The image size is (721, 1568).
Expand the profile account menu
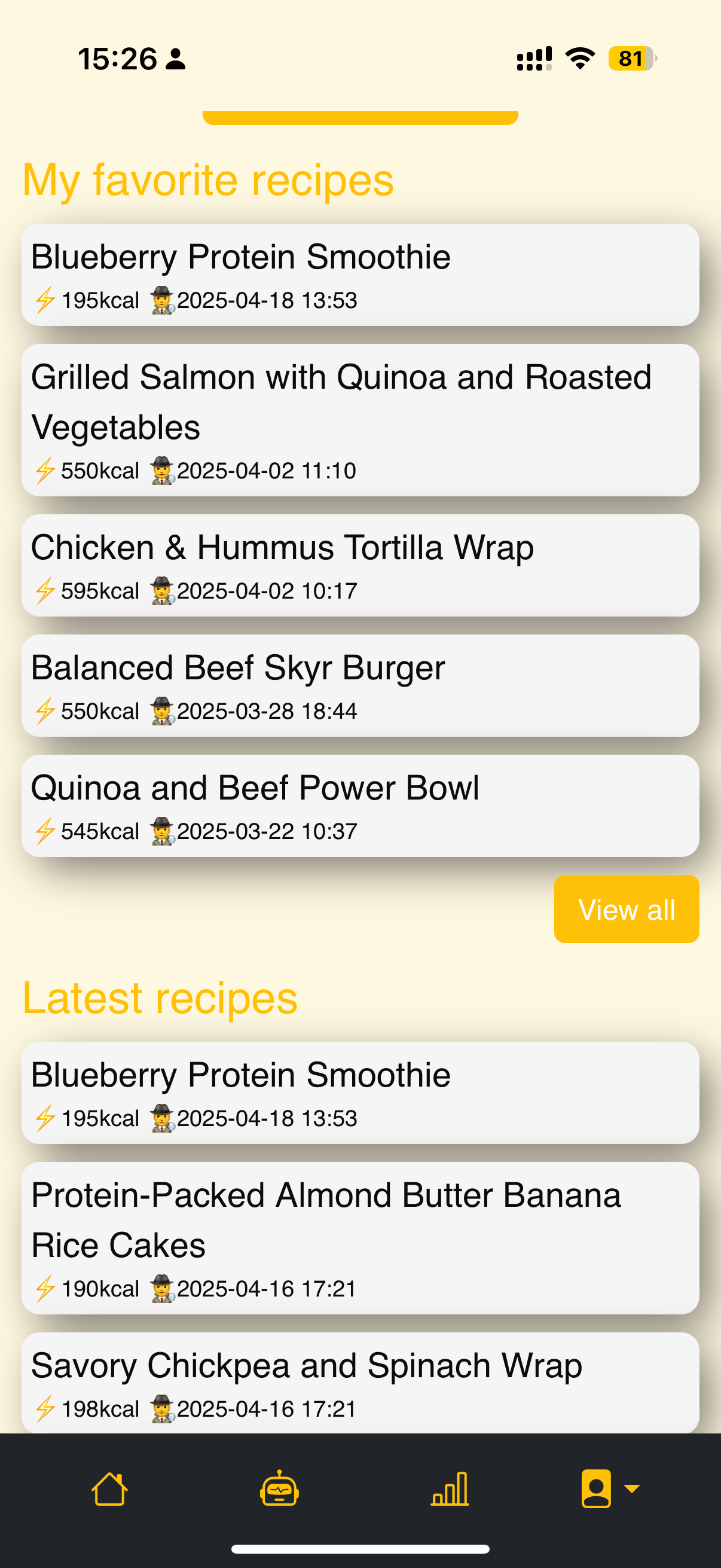[610, 1489]
